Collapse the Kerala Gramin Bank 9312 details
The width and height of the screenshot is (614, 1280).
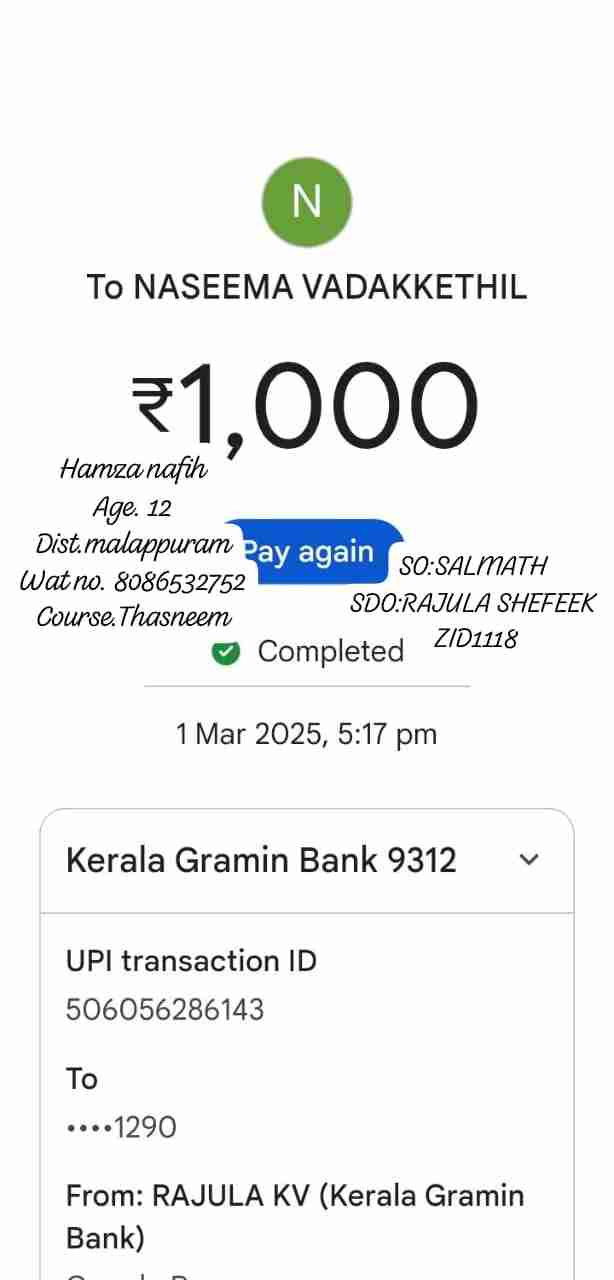530,860
